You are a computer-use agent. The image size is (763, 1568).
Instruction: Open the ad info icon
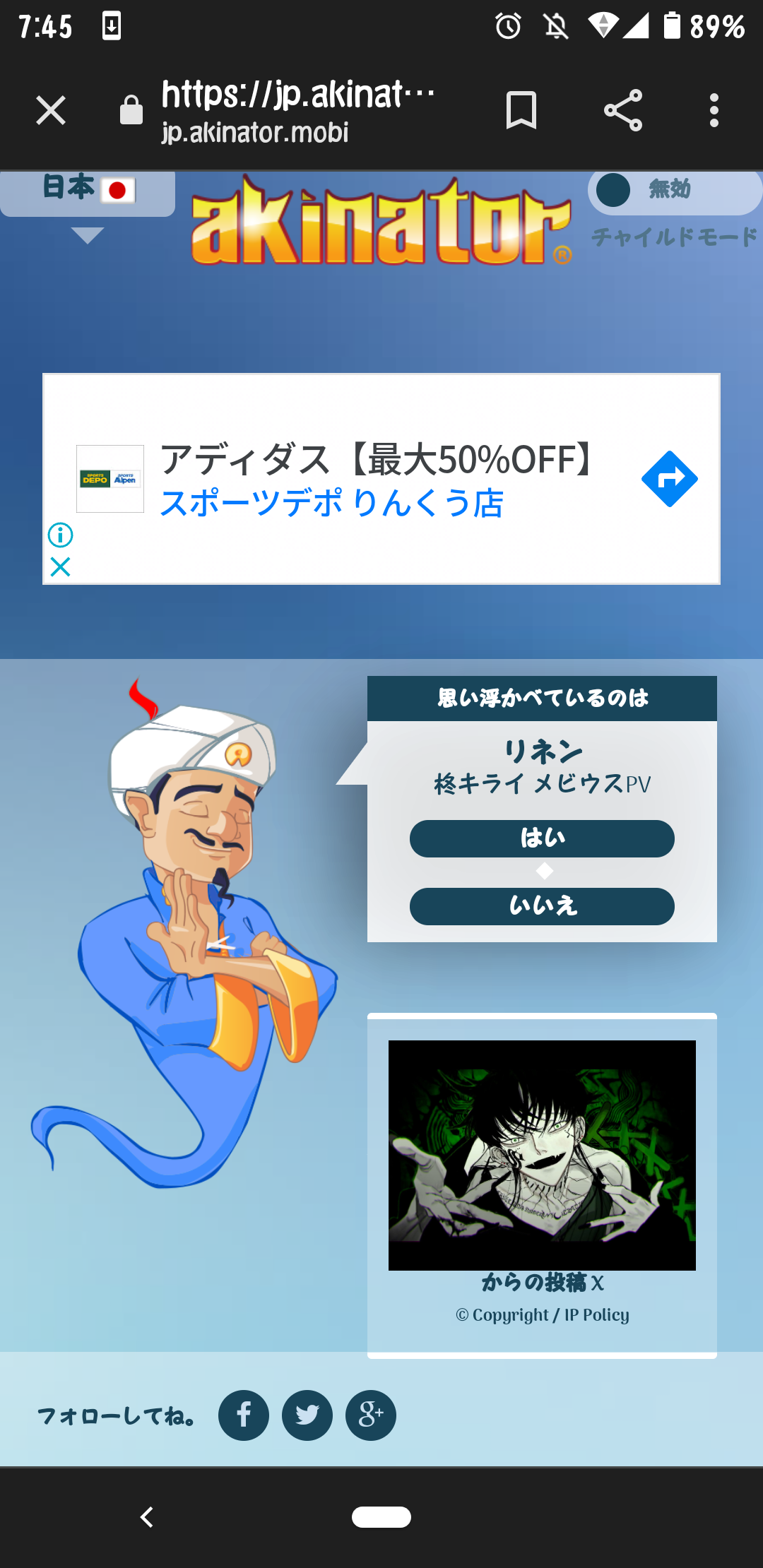(61, 535)
